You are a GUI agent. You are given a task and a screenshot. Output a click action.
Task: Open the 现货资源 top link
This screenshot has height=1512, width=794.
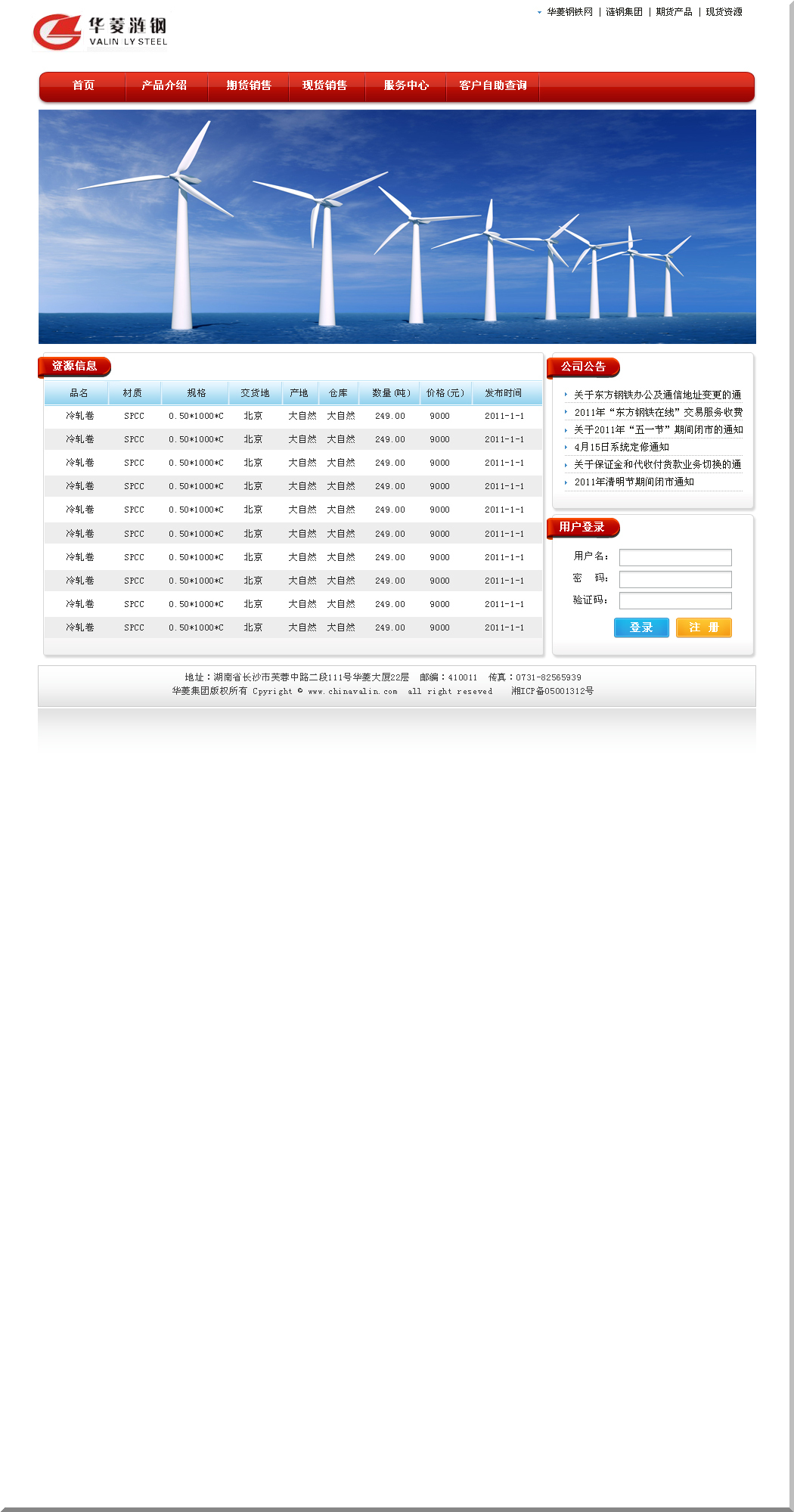[724, 12]
